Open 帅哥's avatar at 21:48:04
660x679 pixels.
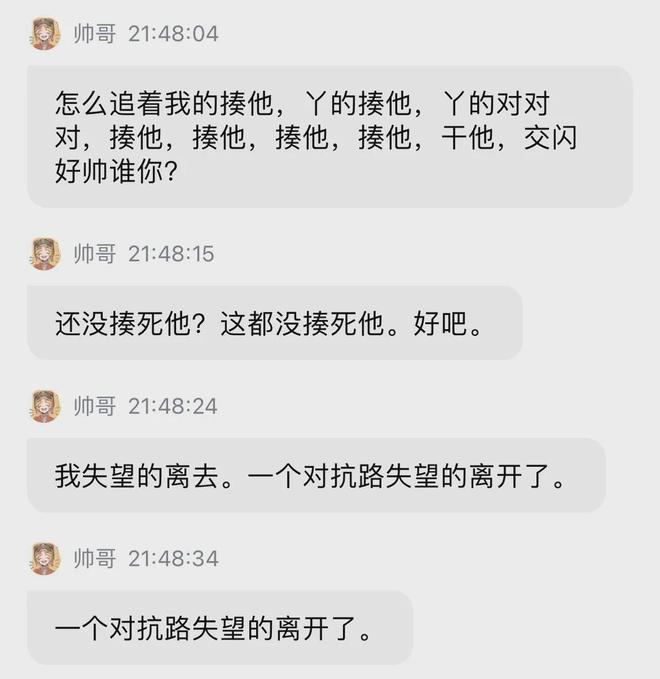(45, 34)
